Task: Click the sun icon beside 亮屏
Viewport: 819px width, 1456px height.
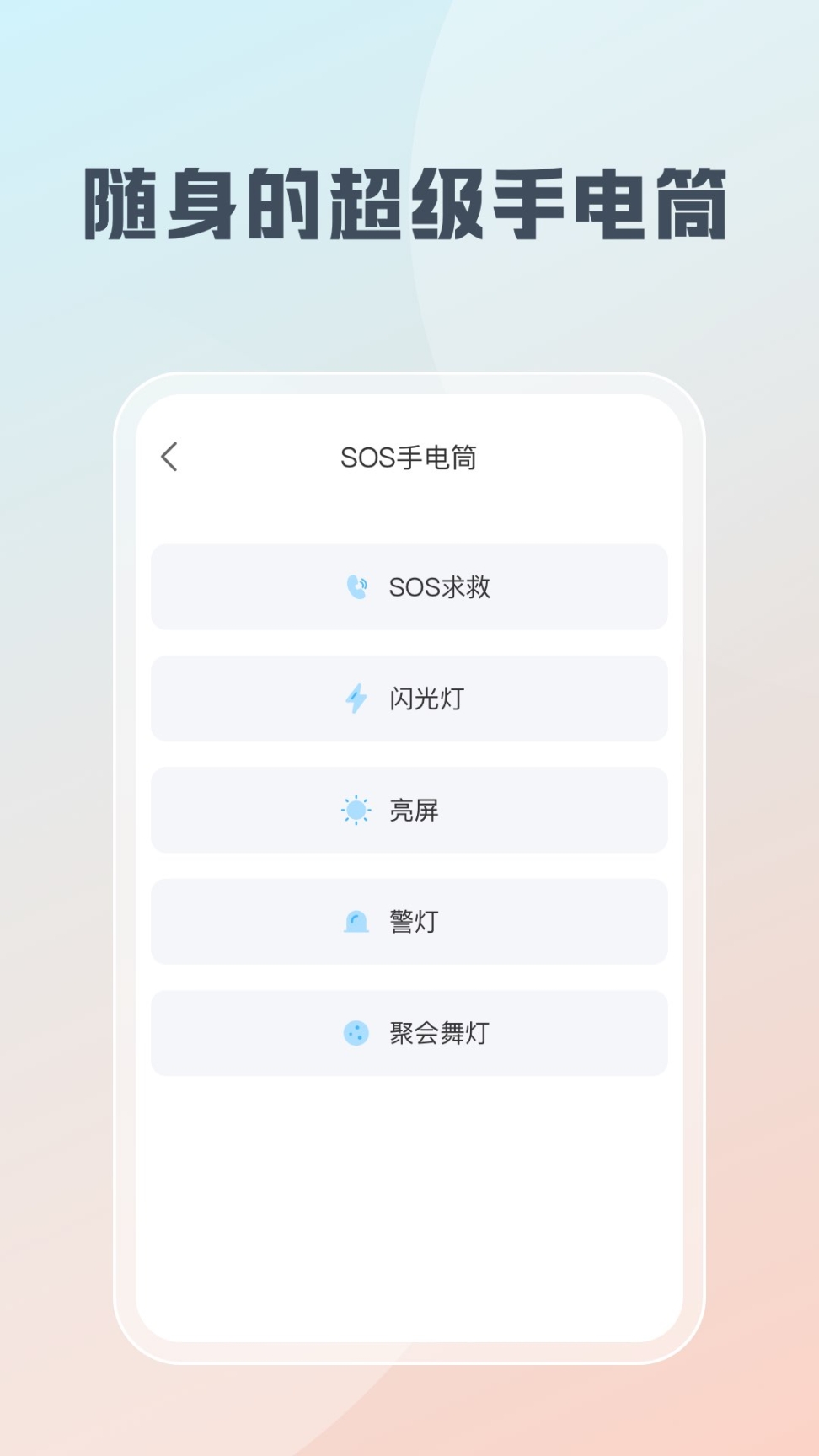Action: 357,810
